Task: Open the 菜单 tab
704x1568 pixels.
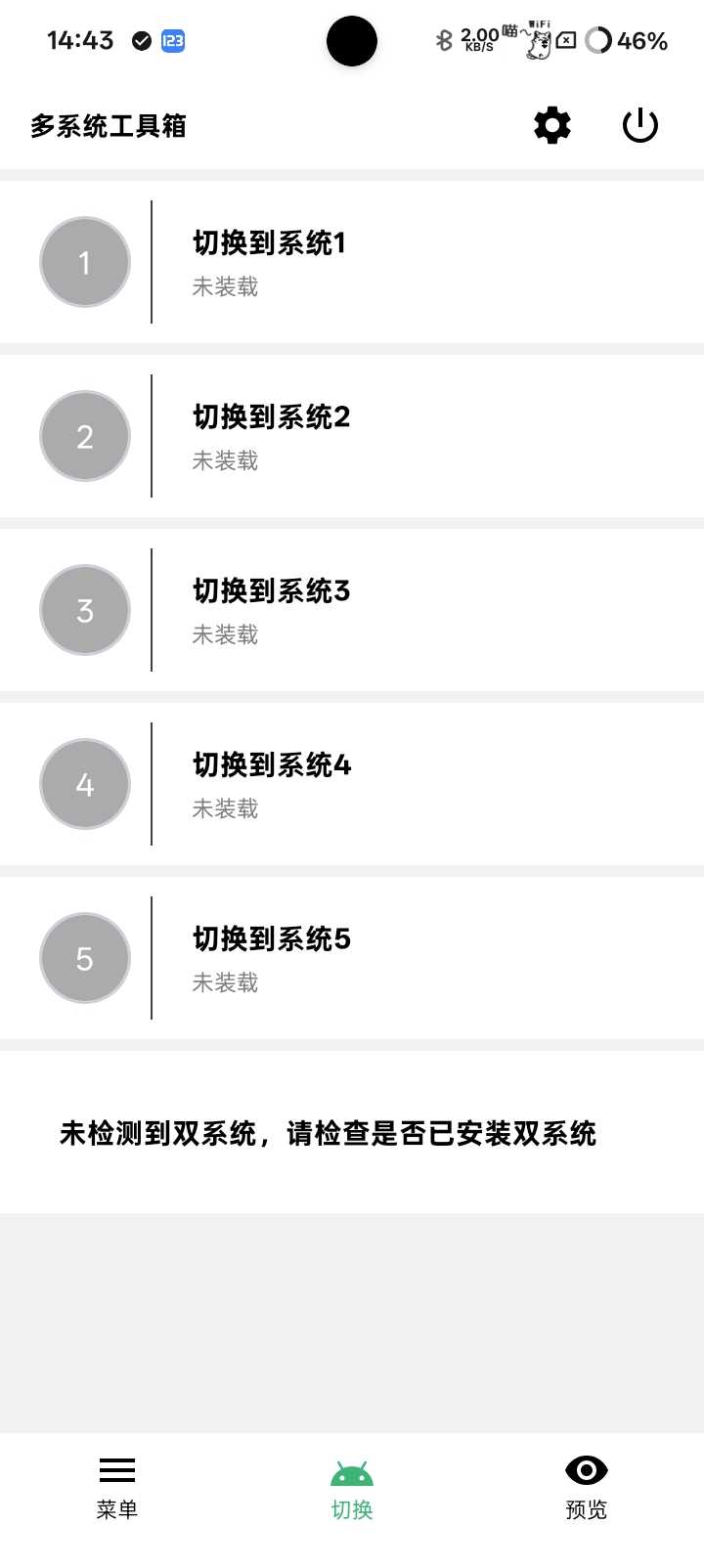Action: click(x=117, y=1488)
